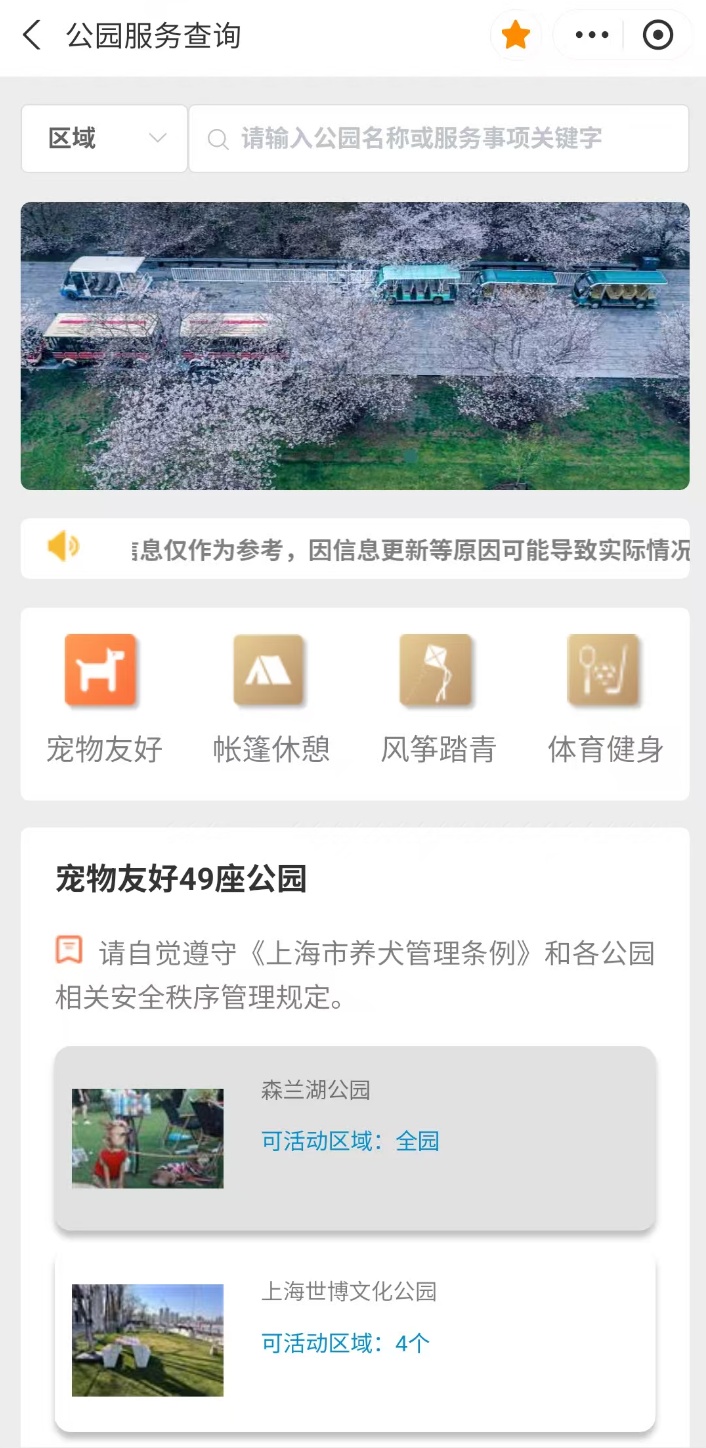This screenshot has width=706, height=1448.
Task: Favorite this mini program with the star
Action: 515,36
